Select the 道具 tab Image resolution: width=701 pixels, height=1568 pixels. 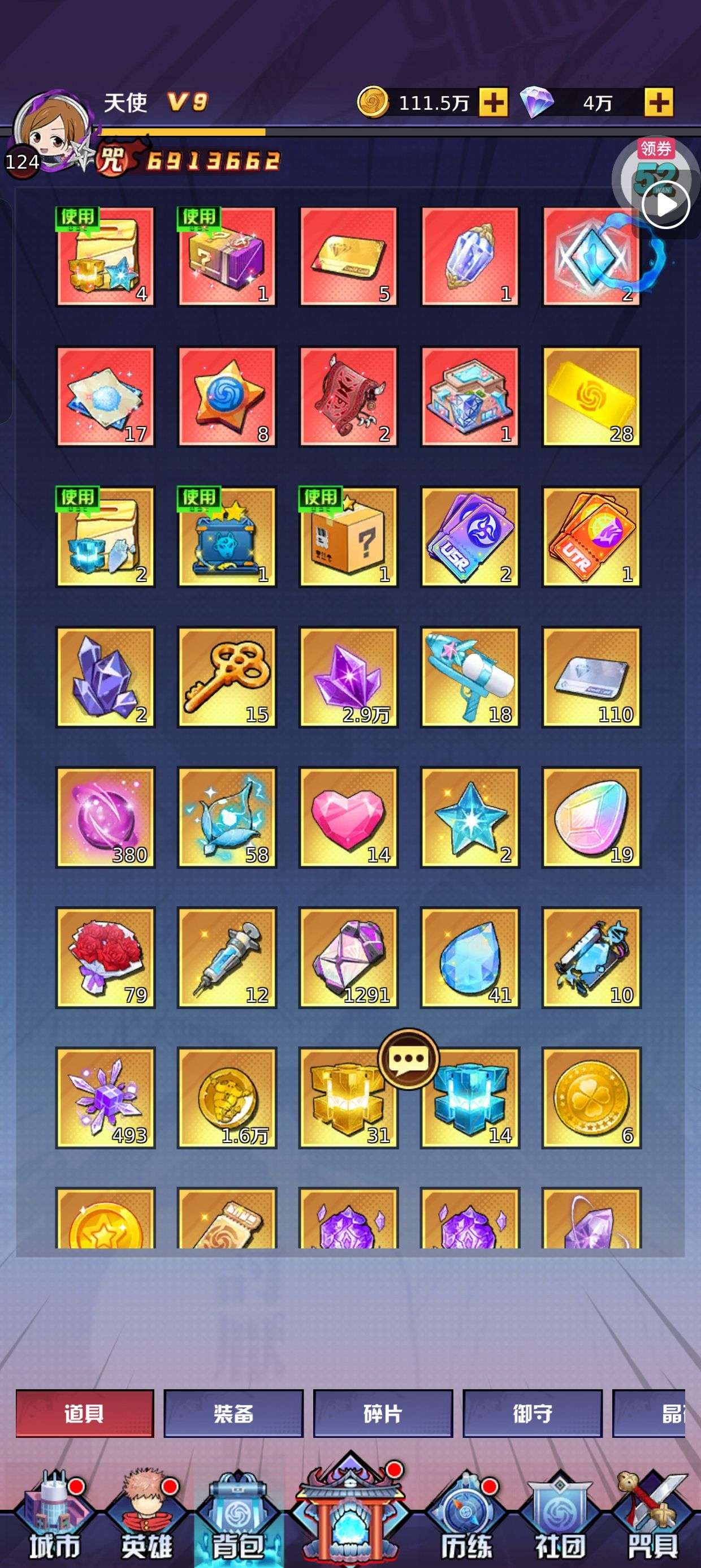[85, 1414]
